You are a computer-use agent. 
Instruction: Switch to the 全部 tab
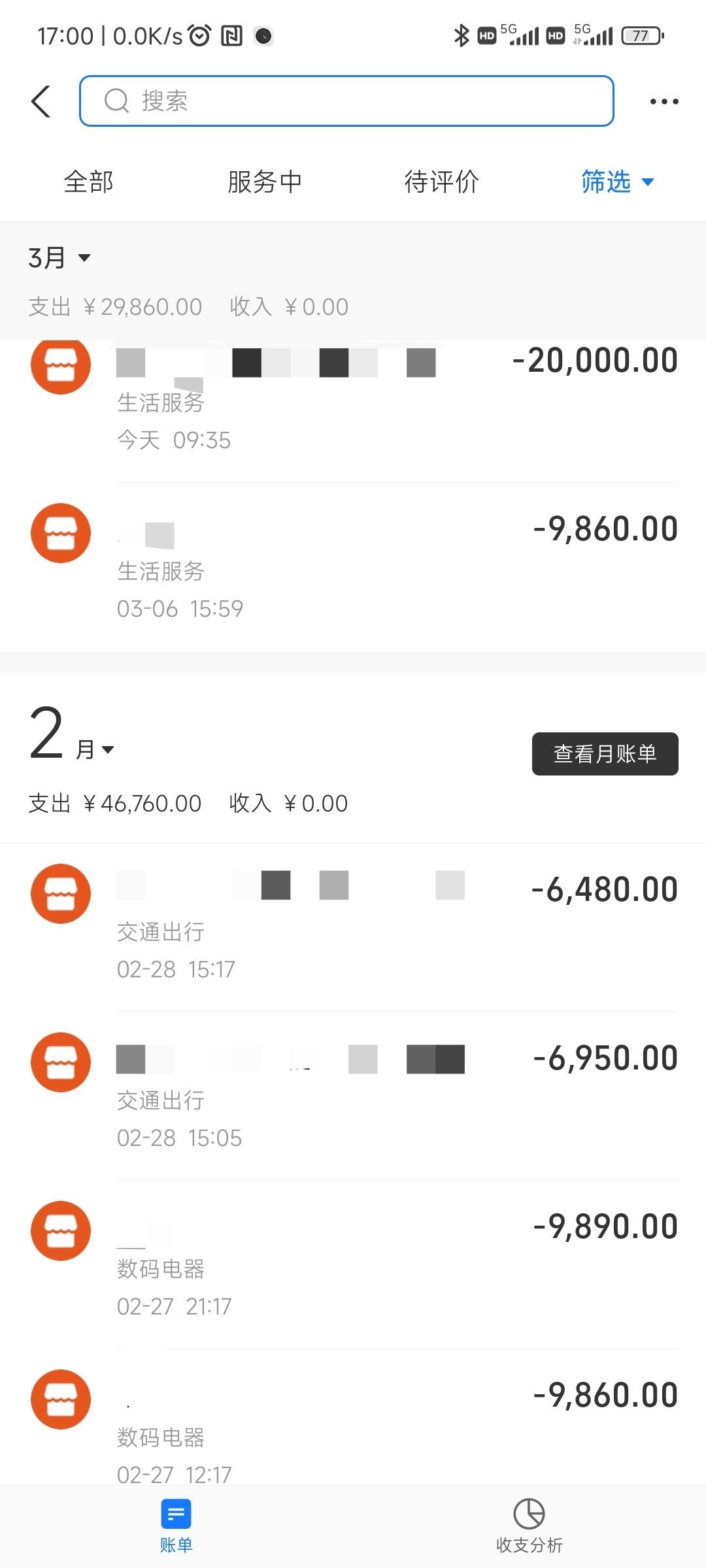(88, 182)
